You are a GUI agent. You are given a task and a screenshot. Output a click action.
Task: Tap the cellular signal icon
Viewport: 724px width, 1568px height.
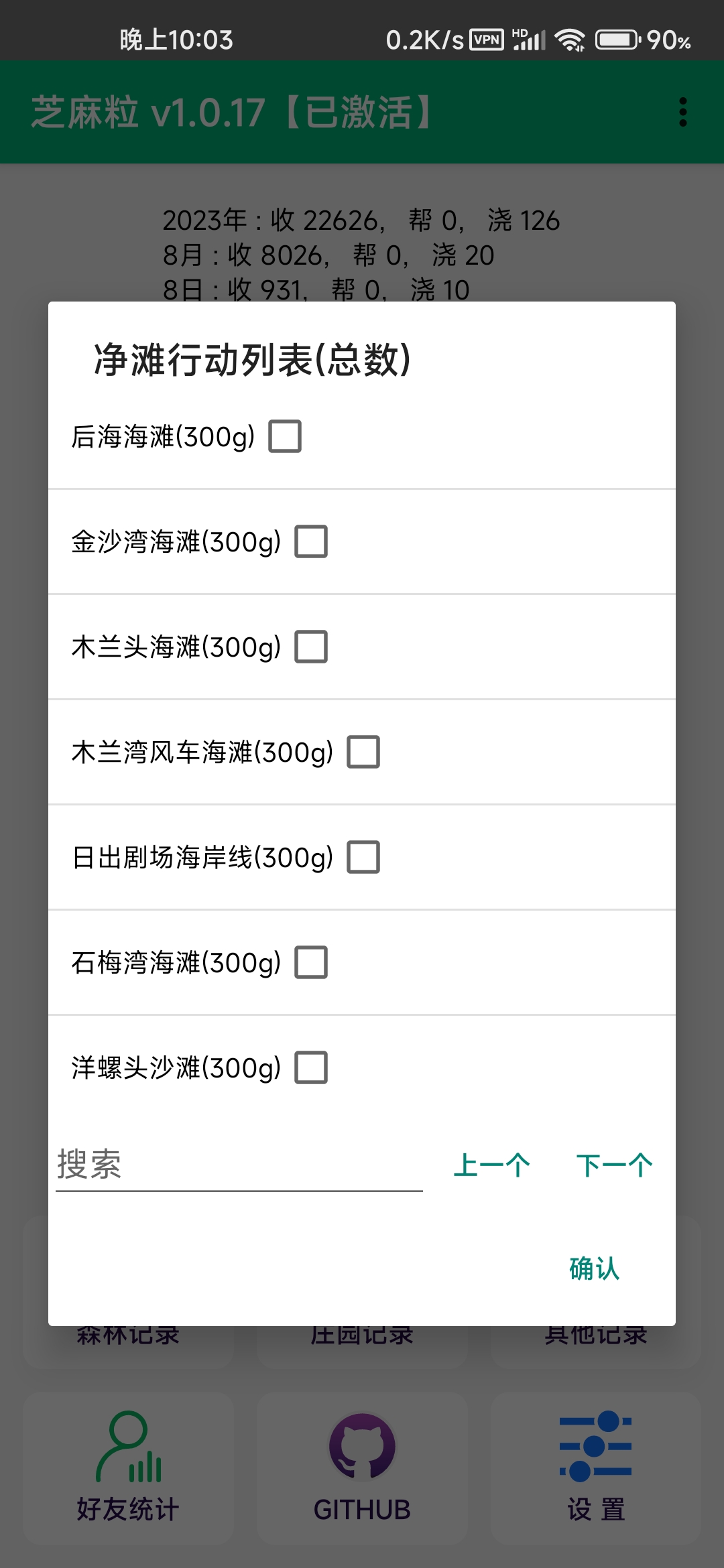[530, 40]
